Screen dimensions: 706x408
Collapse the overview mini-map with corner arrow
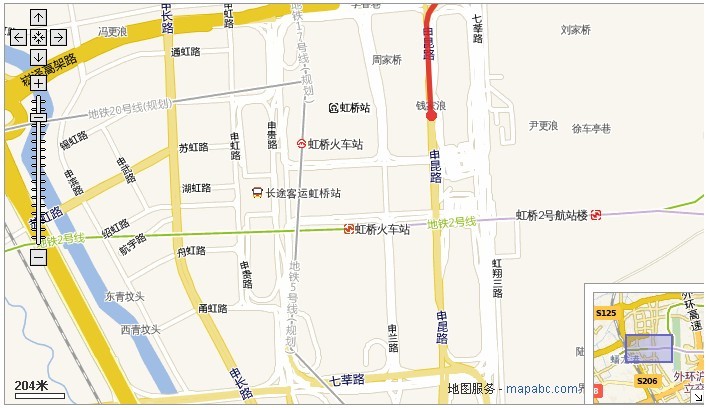coord(697,398)
